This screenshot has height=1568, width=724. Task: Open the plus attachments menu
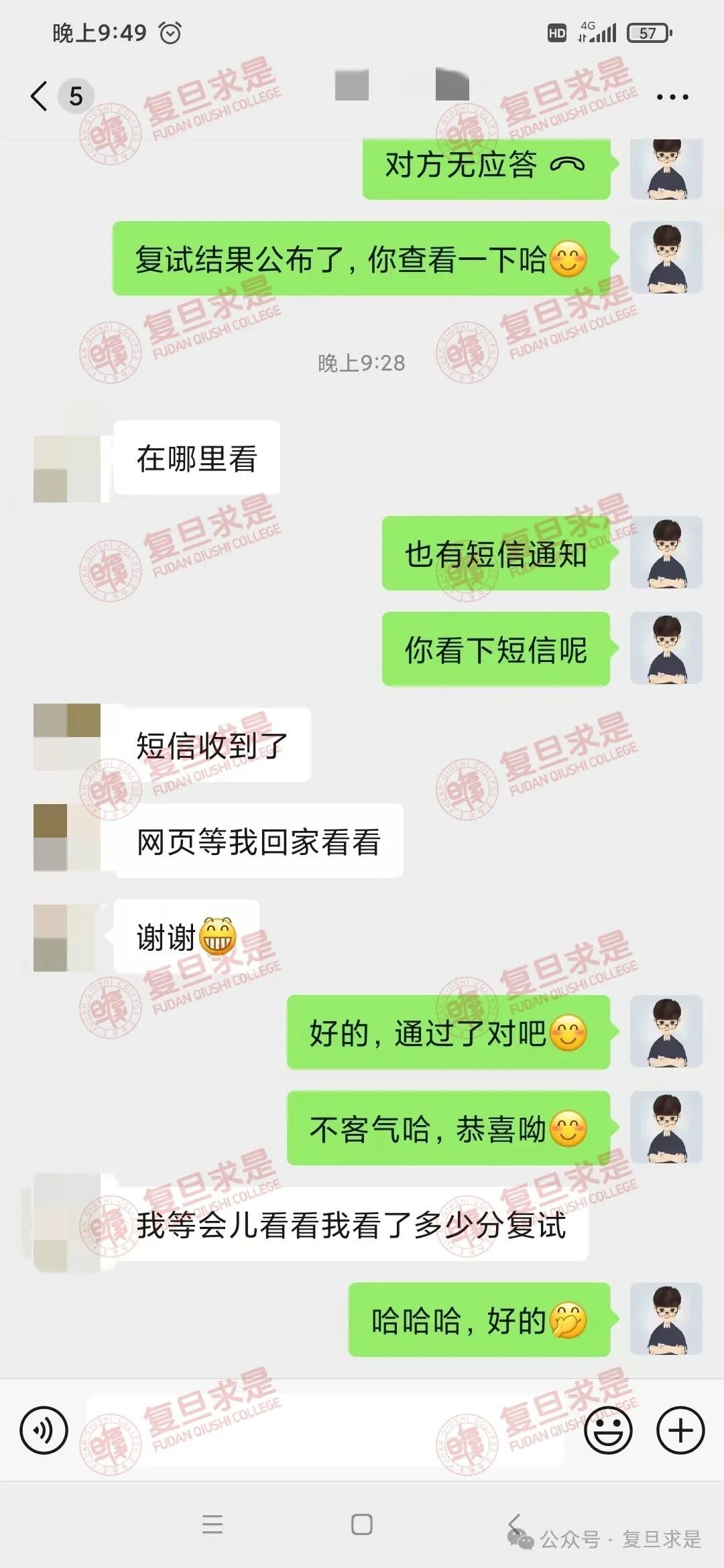680,1431
